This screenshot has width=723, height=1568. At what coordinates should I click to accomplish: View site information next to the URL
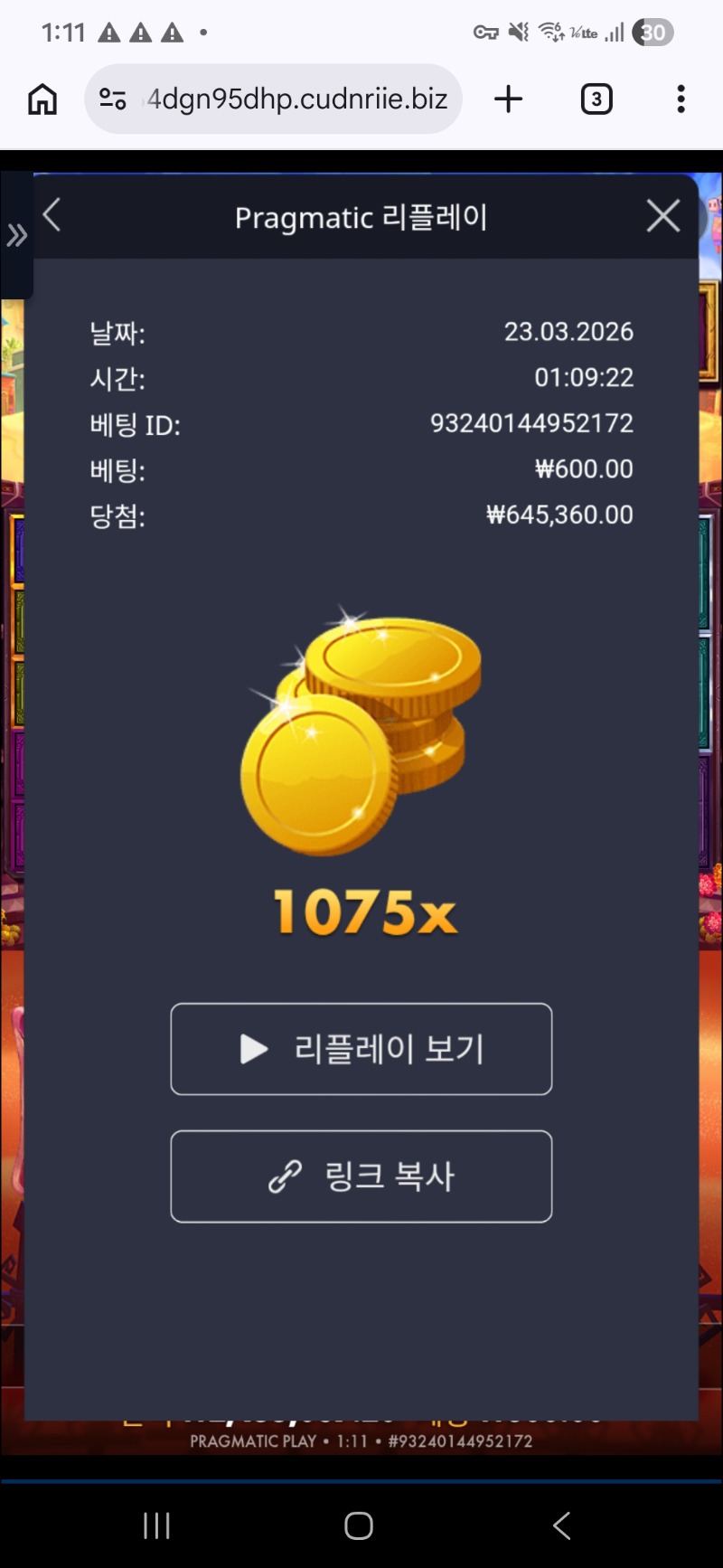pyautogui.click(x=113, y=99)
